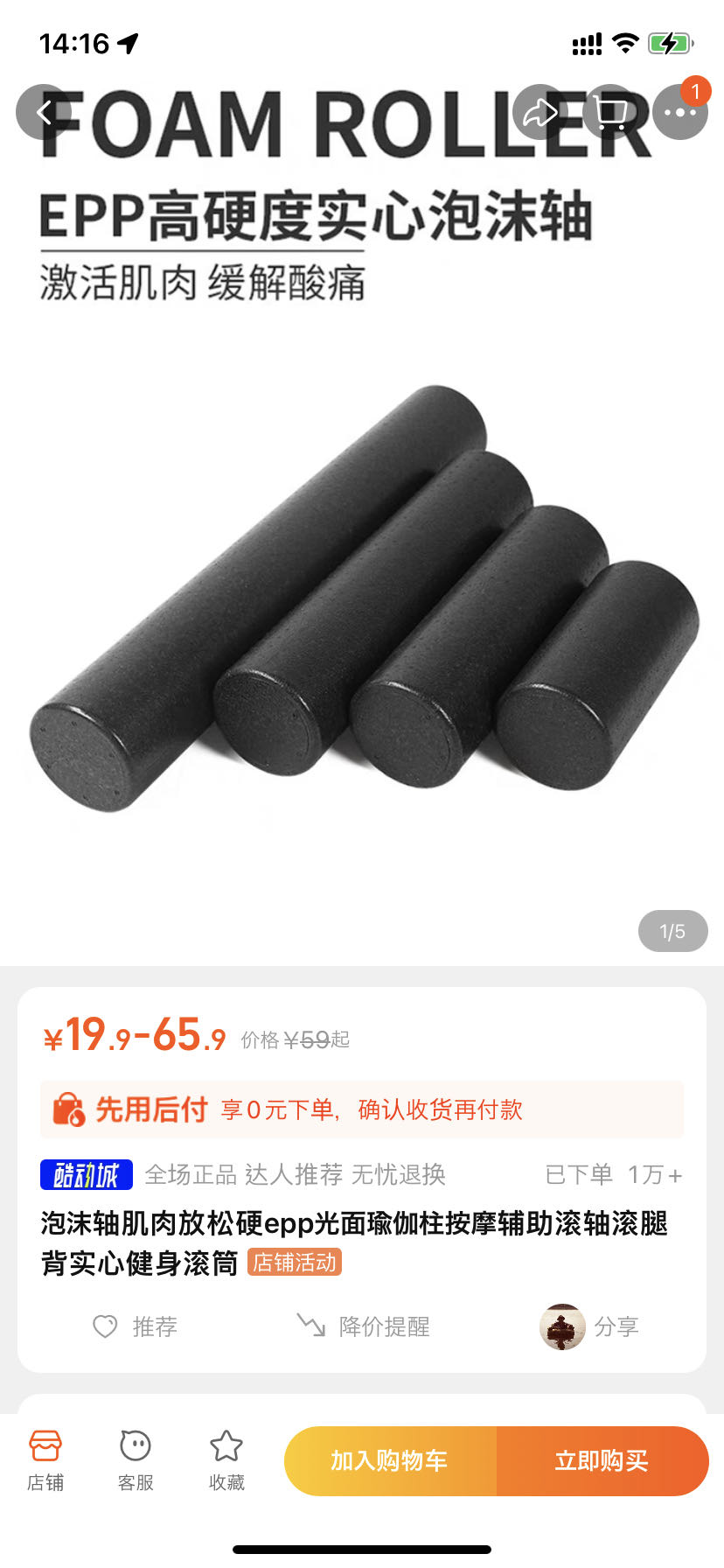
Task: Contact 客服 customer service
Action: point(136,1460)
